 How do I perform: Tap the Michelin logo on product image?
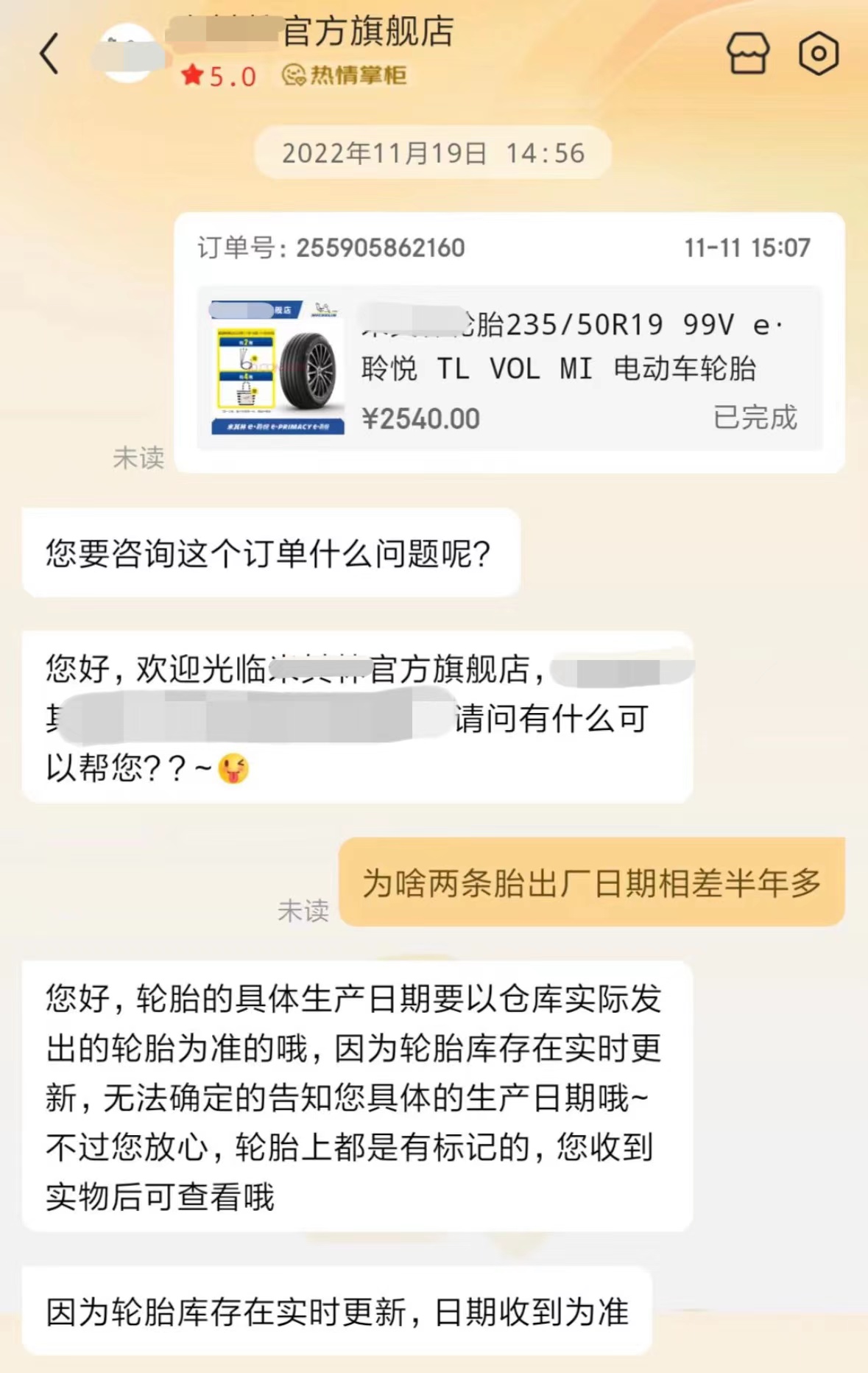pyautogui.click(x=324, y=312)
